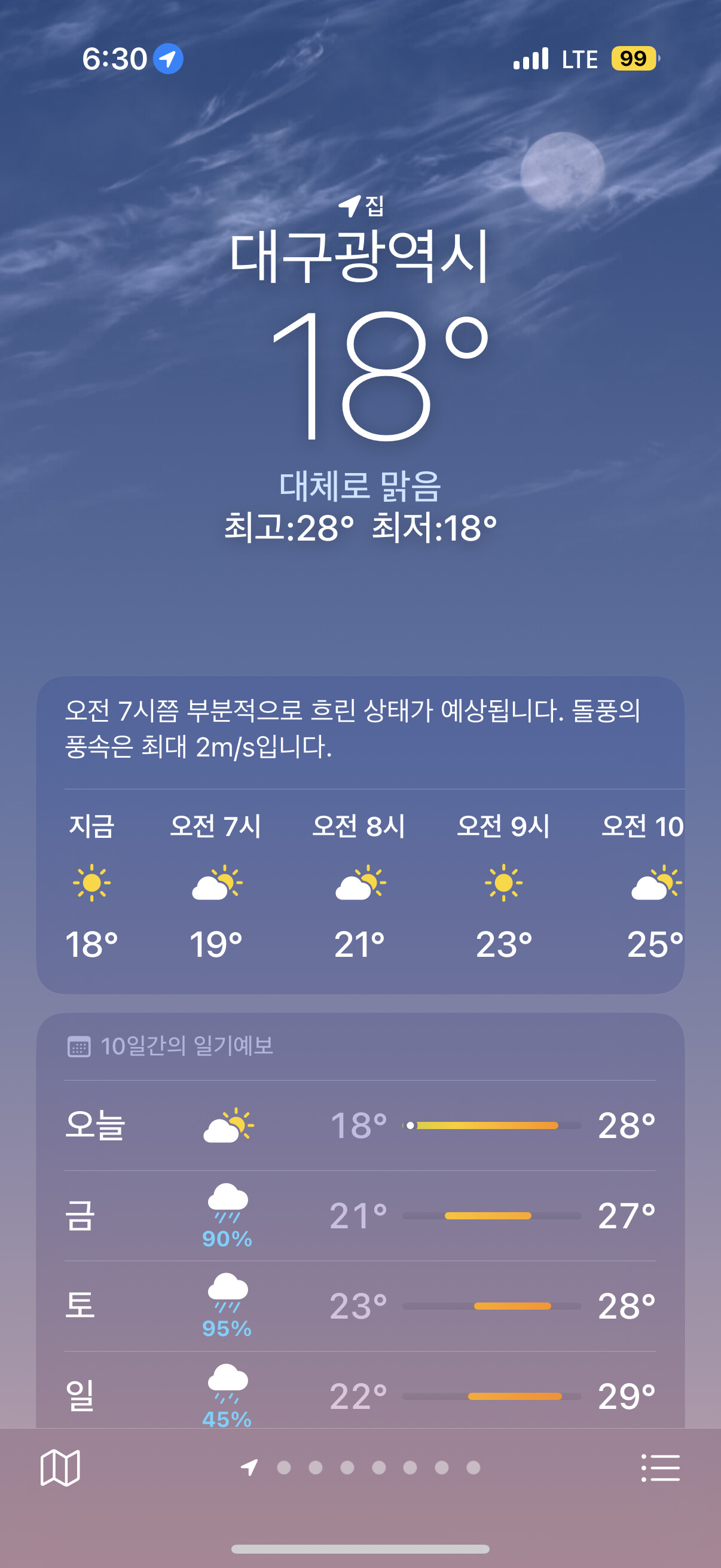Open today's (오늘) forecast row

tap(360, 1125)
